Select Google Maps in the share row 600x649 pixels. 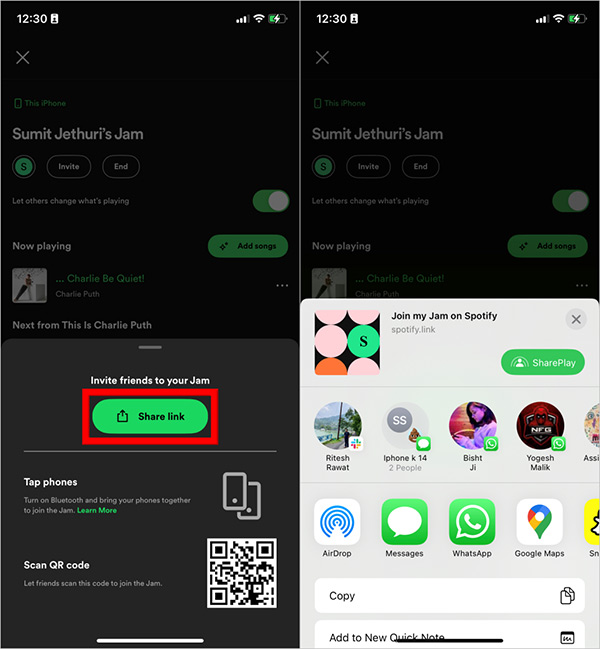540,522
